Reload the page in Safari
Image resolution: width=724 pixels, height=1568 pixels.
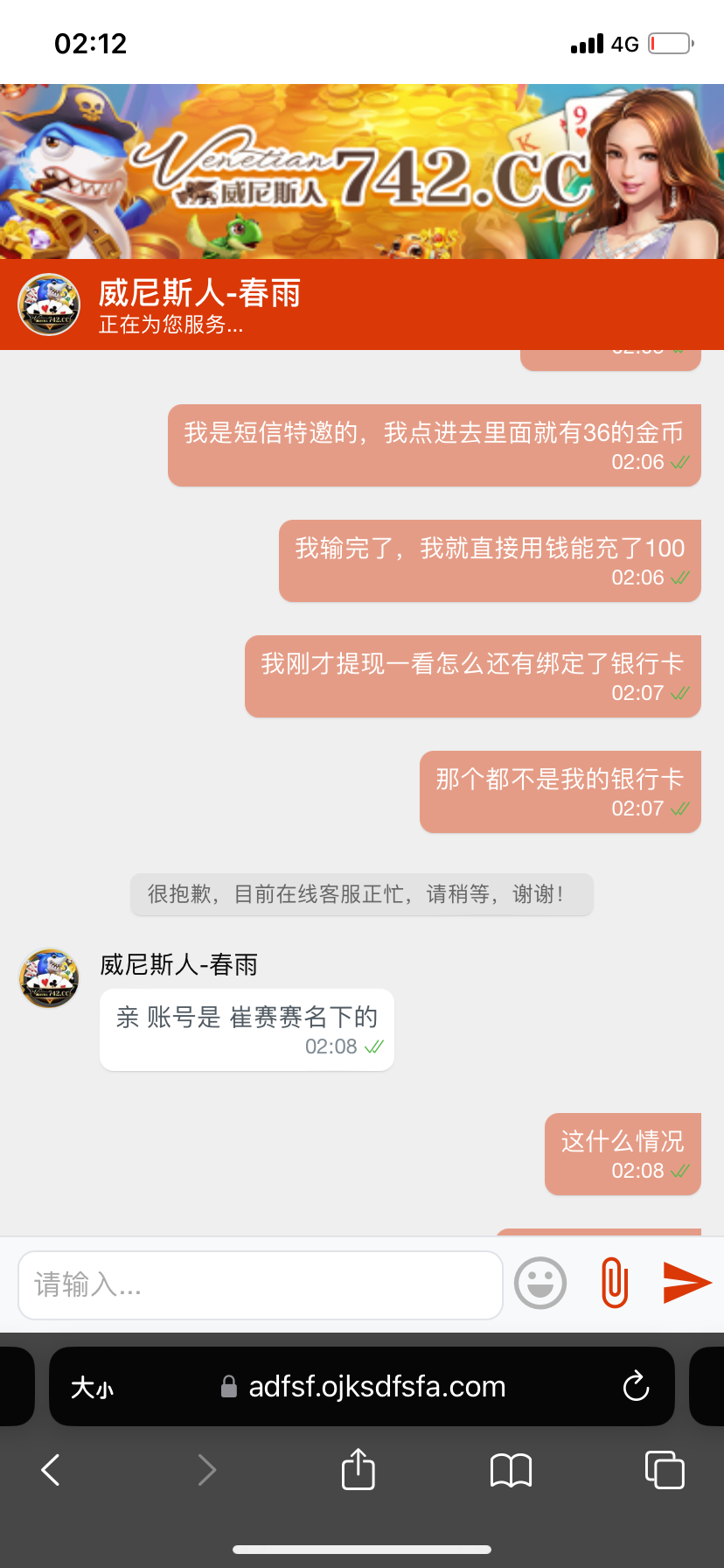coord(636,1386)
